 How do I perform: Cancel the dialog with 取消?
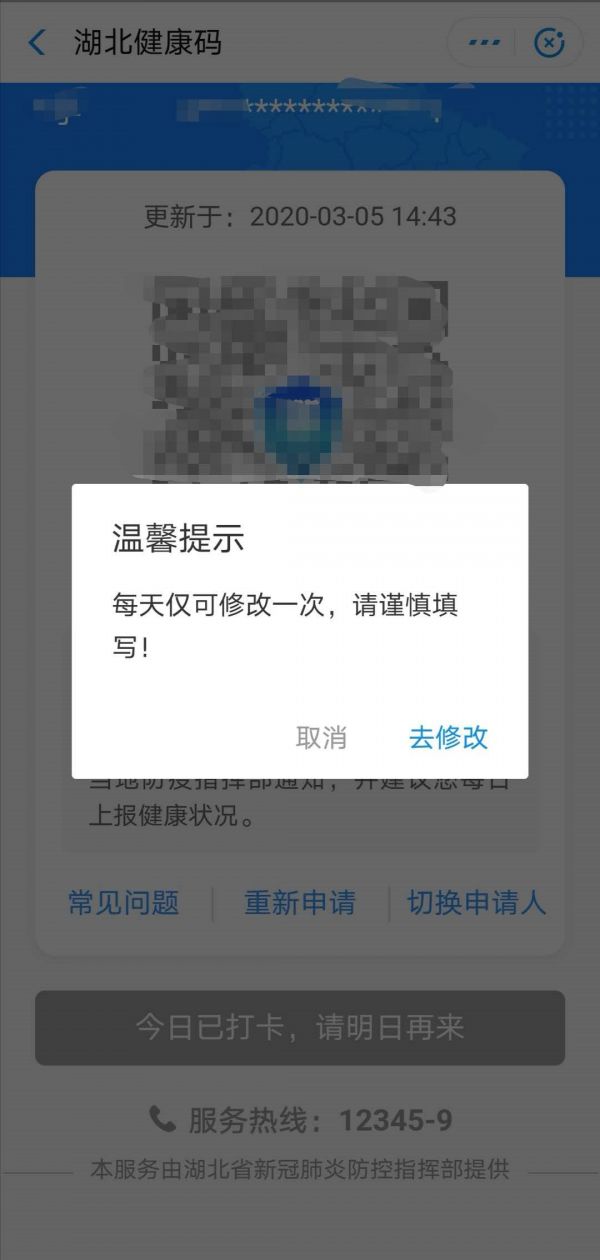pos(321,738)
